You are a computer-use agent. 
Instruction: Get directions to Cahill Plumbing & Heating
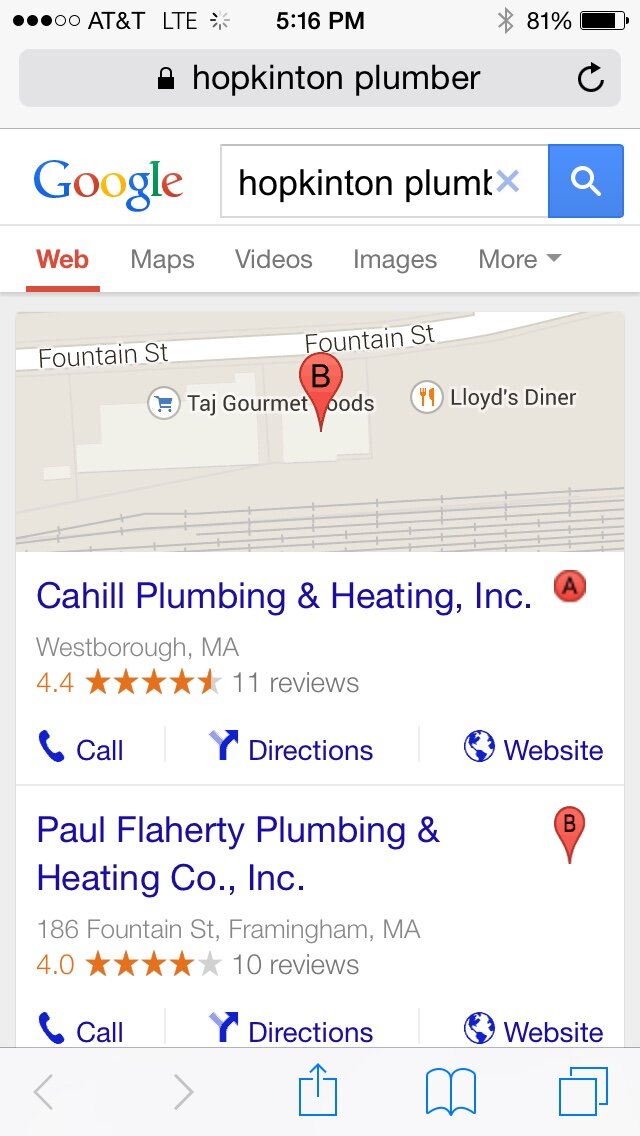click(x=291, y=749)
